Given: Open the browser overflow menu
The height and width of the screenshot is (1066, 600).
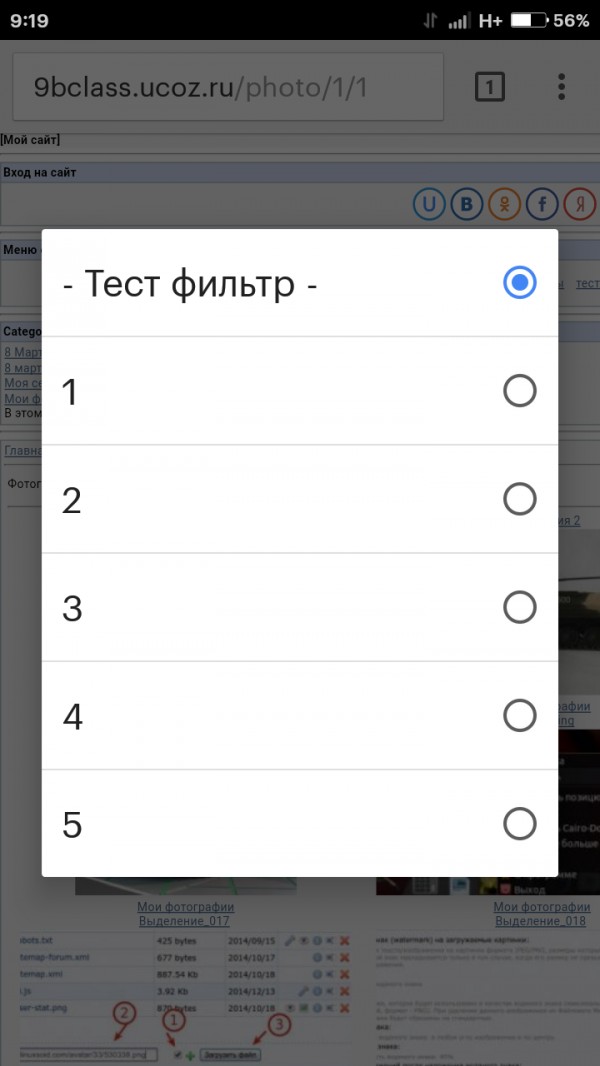Looking at the screenshot, I should point(561,87).
